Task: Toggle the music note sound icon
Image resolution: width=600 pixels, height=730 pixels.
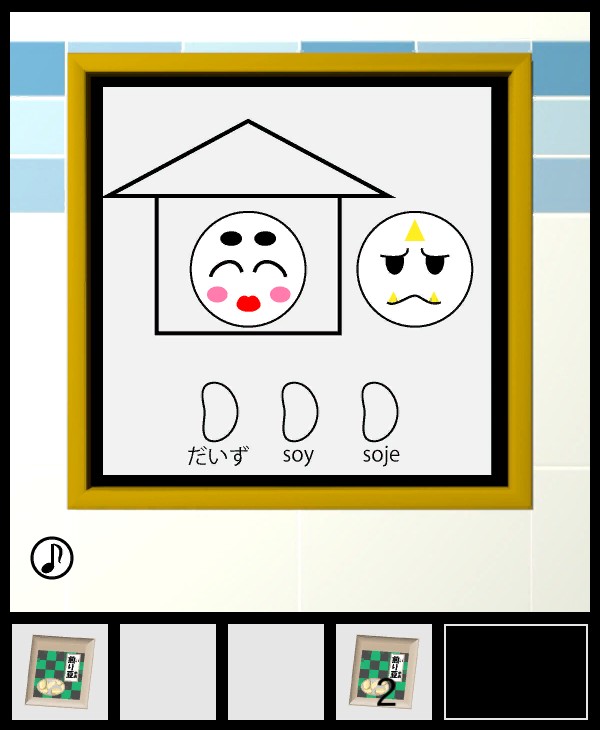Action: pos(52,558)
